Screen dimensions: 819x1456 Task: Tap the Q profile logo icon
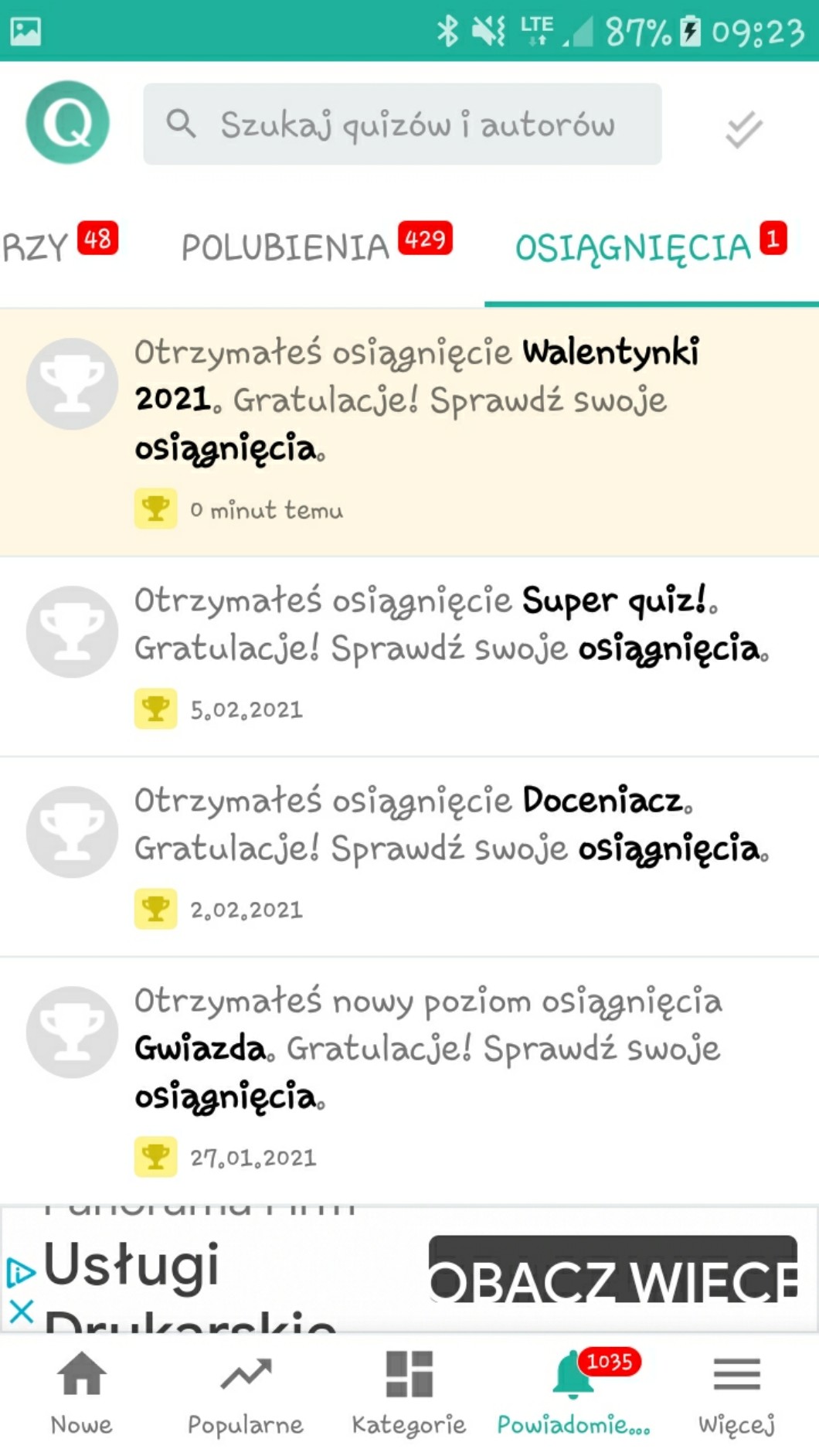tap(67, 122)
